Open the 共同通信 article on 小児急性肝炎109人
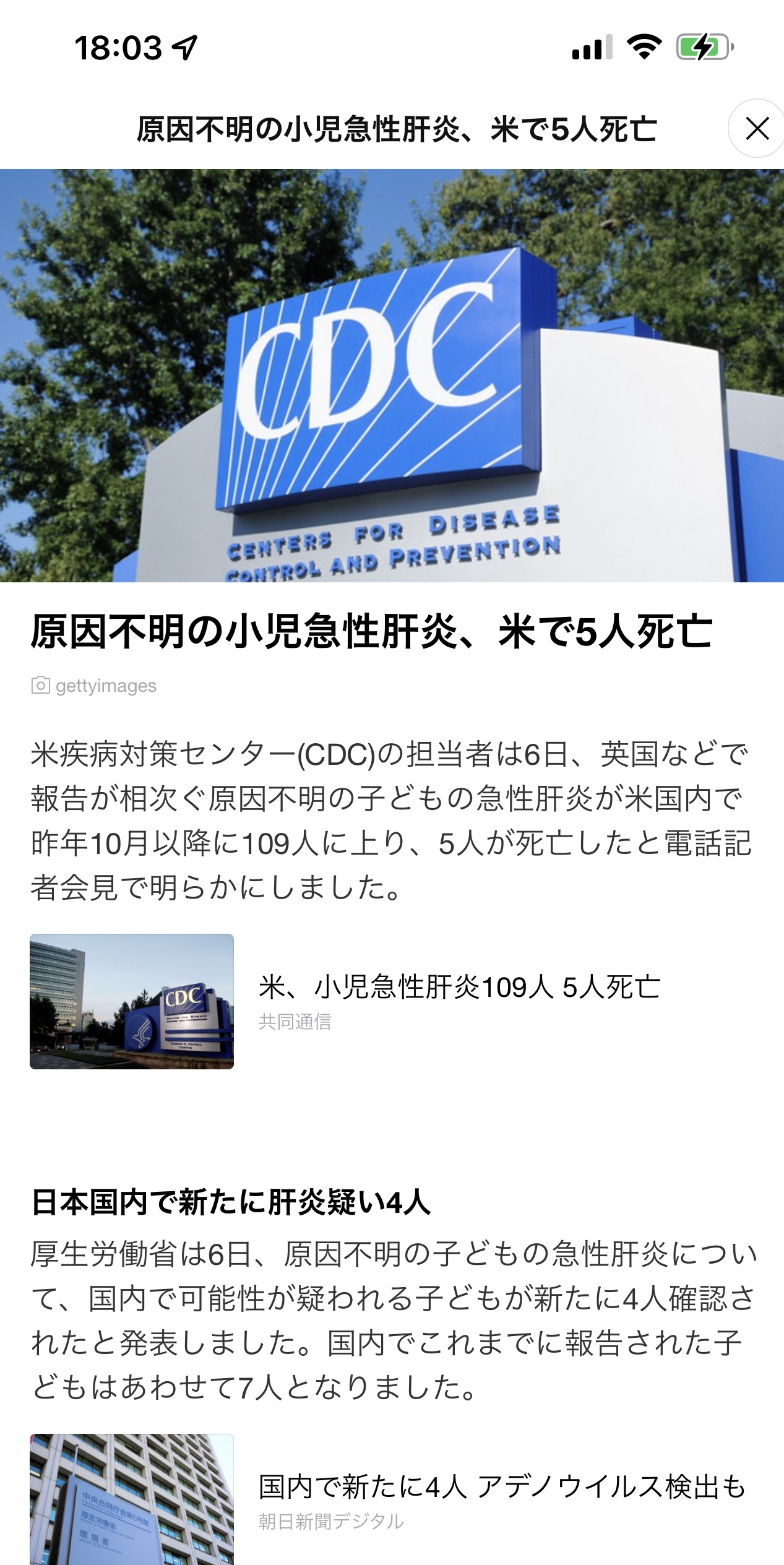 pos(392,1001)
